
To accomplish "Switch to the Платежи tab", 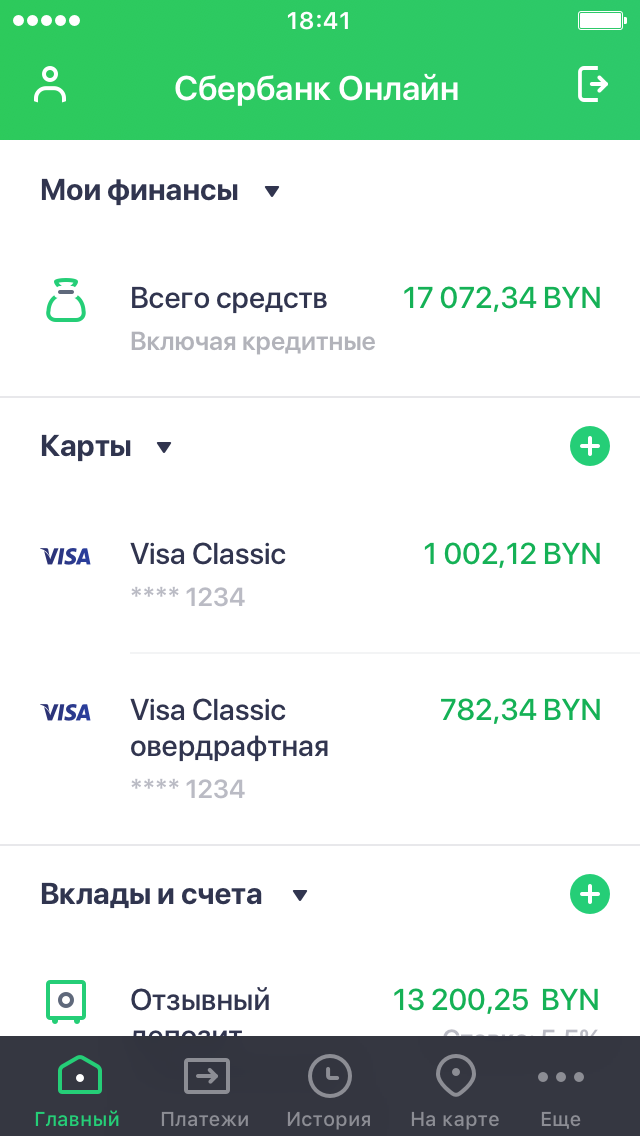I will (205, 1090).
